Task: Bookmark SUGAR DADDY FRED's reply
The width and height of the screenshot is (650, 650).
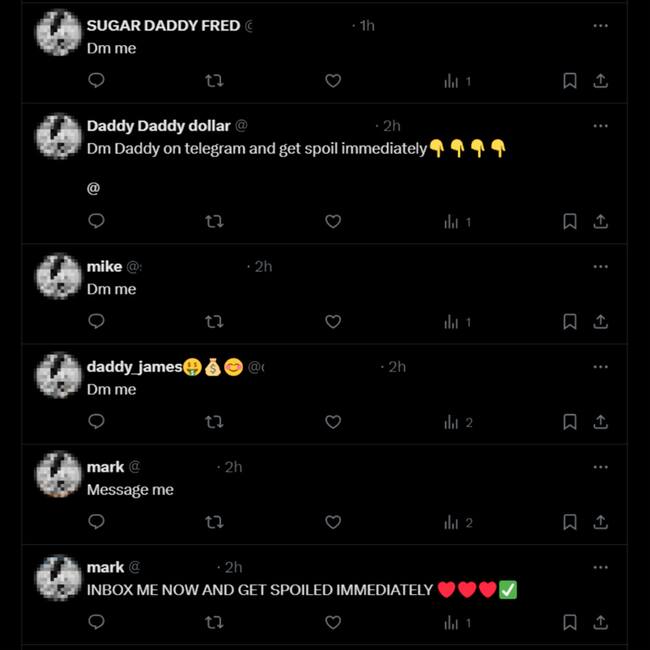Action: pyautogui.click(x=569, y=81)
